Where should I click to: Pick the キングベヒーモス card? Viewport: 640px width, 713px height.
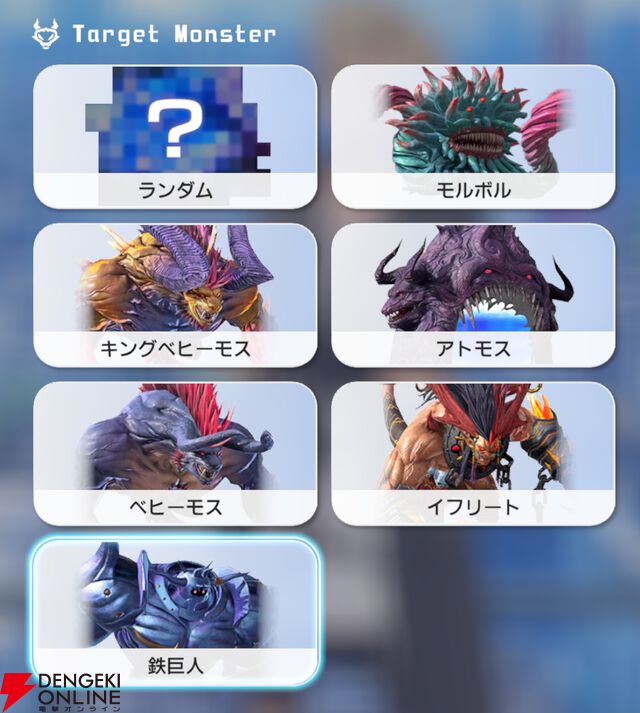(175, 295)
